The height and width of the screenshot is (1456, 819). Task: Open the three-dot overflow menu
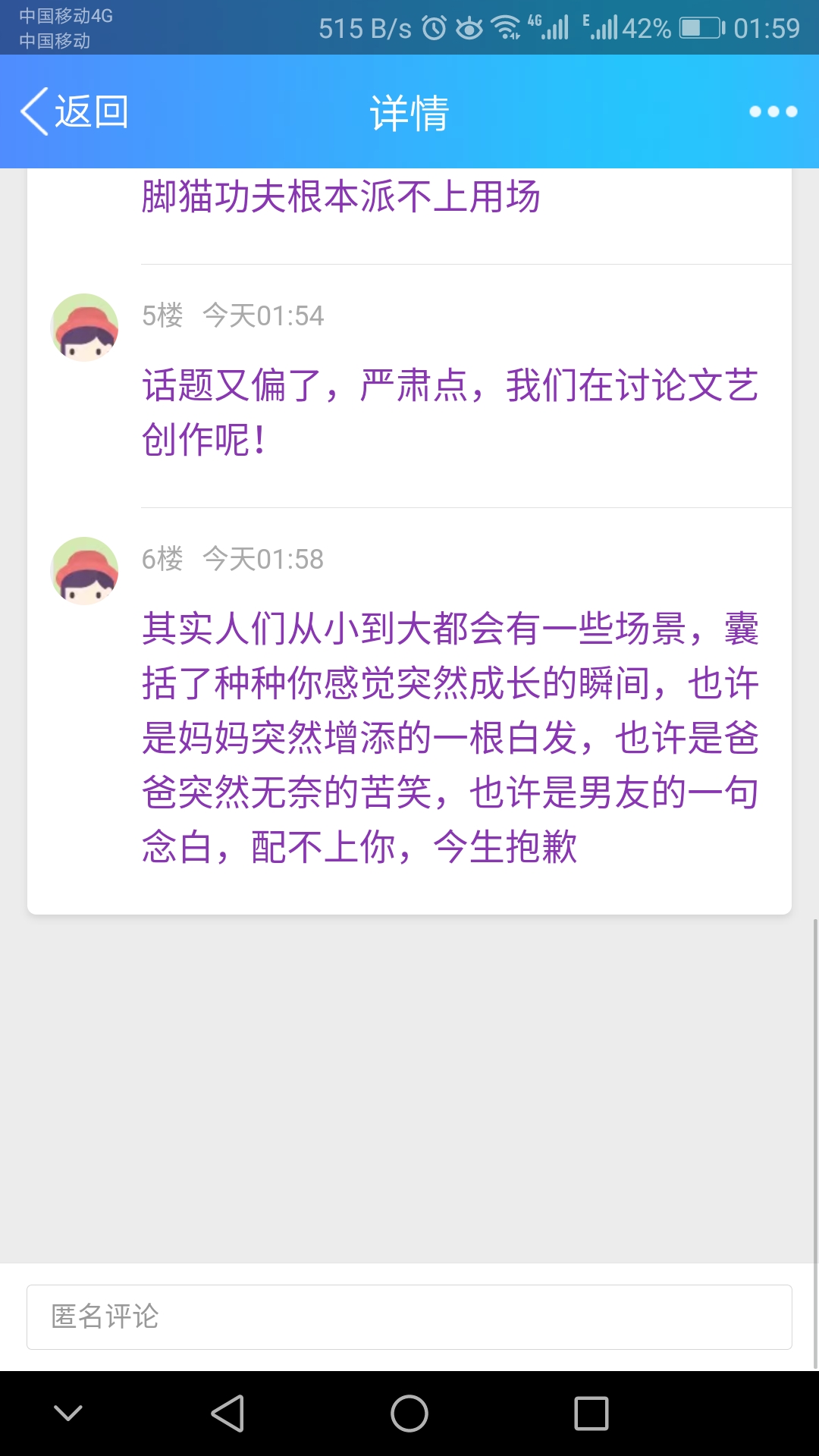pos(773,111)
